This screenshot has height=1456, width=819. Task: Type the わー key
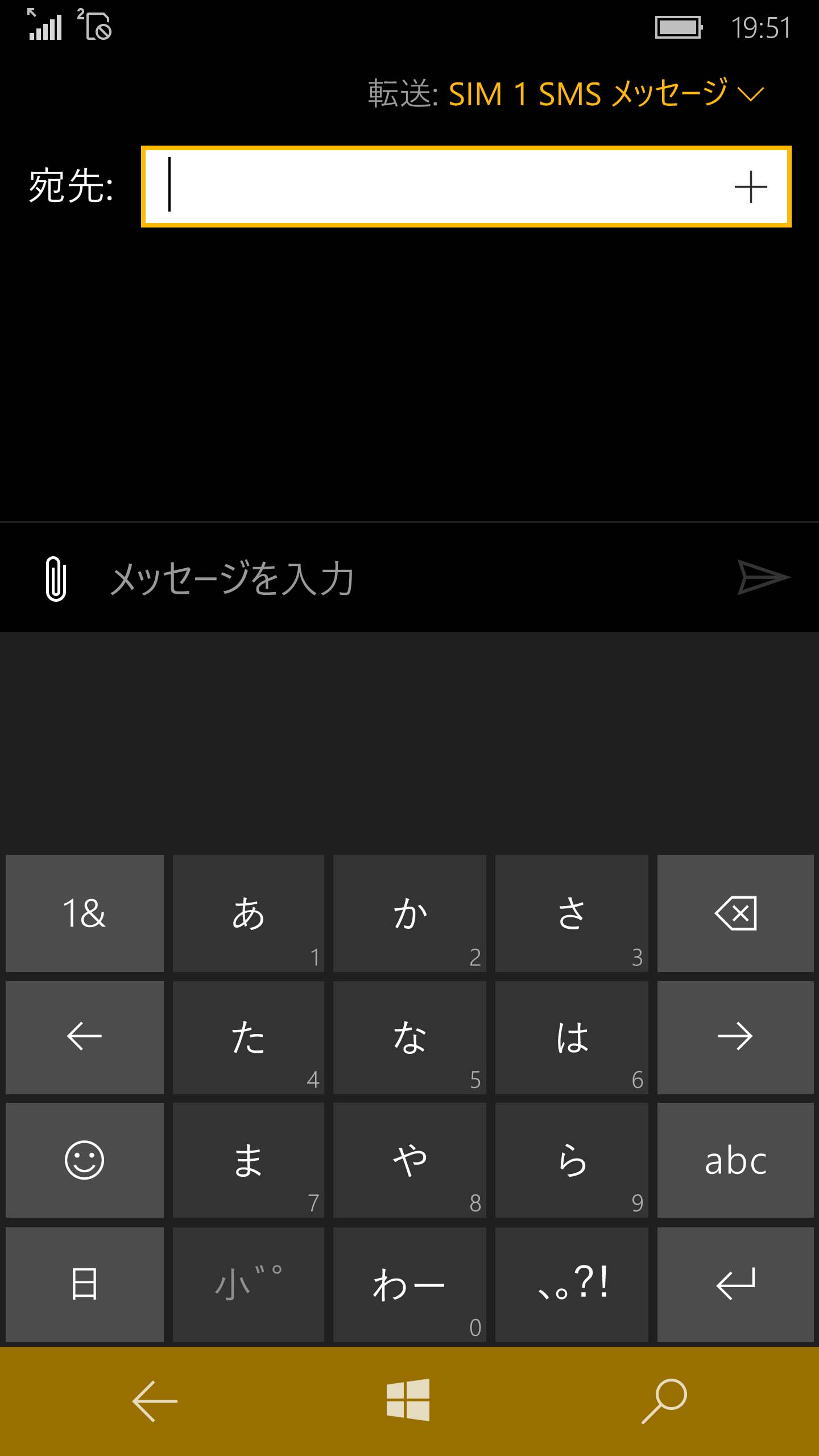[409, 1284]
